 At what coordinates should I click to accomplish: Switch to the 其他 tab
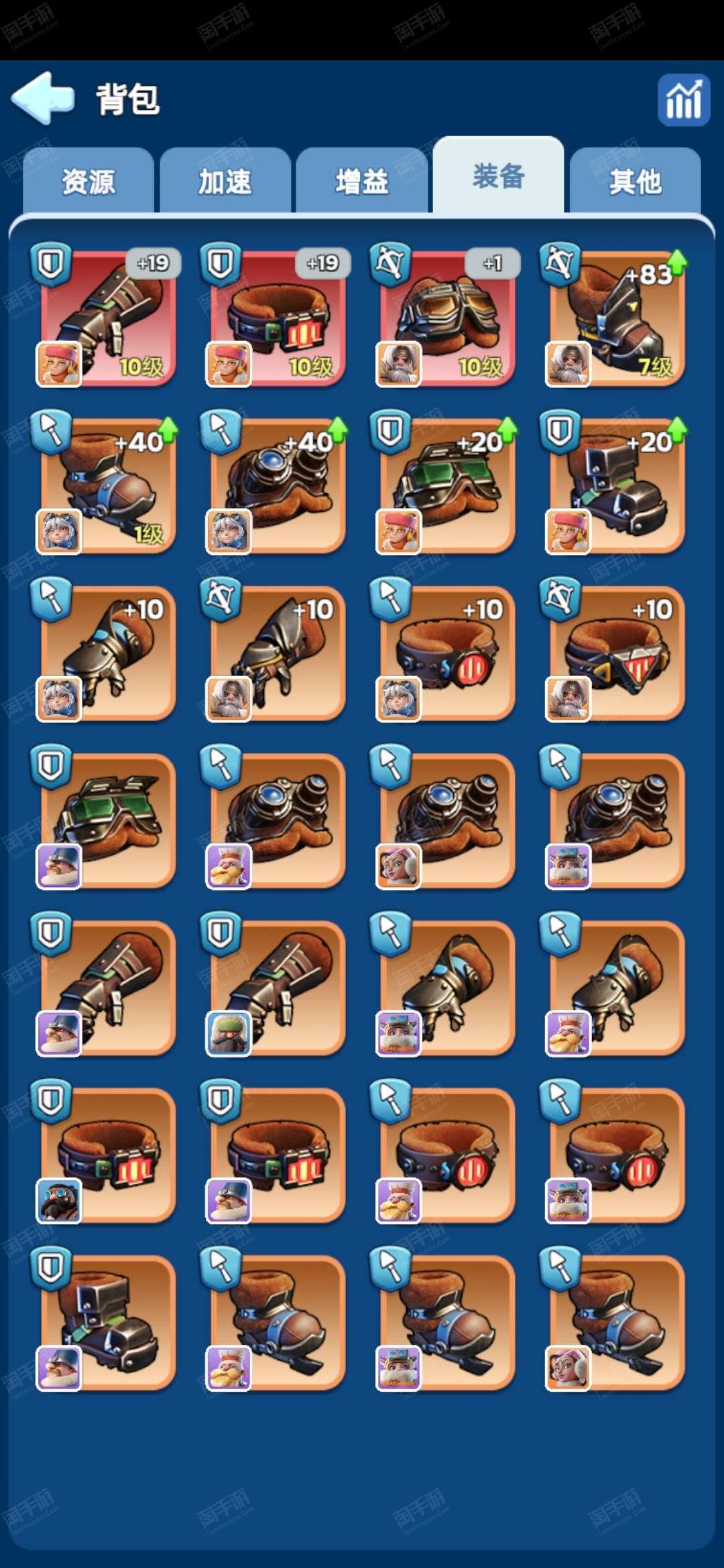pos(635,181)
